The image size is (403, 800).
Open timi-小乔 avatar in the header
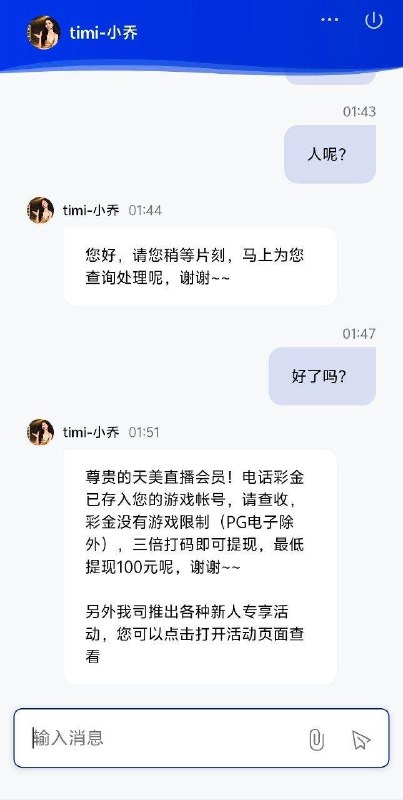click(44, 33)
